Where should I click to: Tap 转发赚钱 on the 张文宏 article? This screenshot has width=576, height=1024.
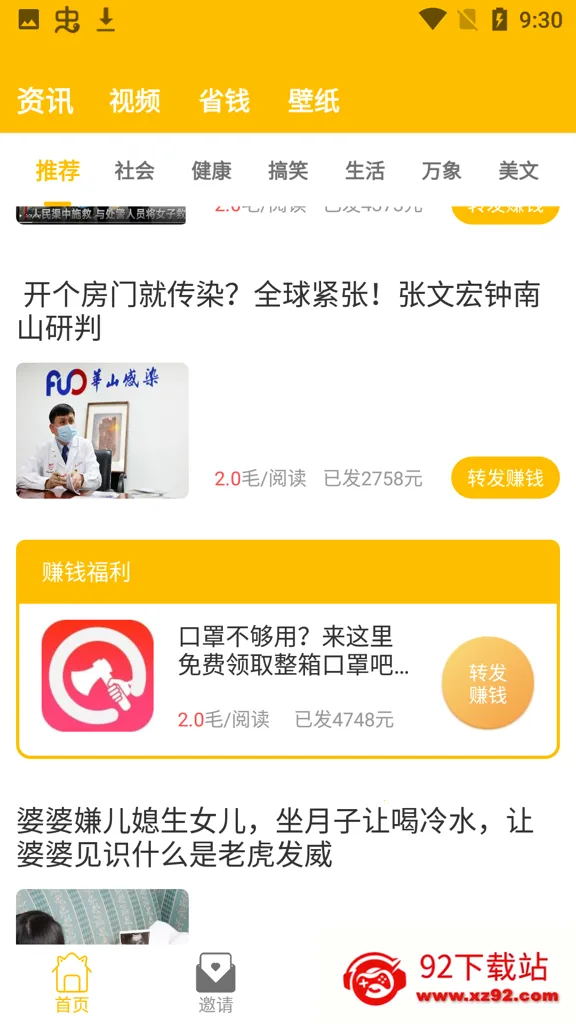pyautogui.click(x=505, y=478)
